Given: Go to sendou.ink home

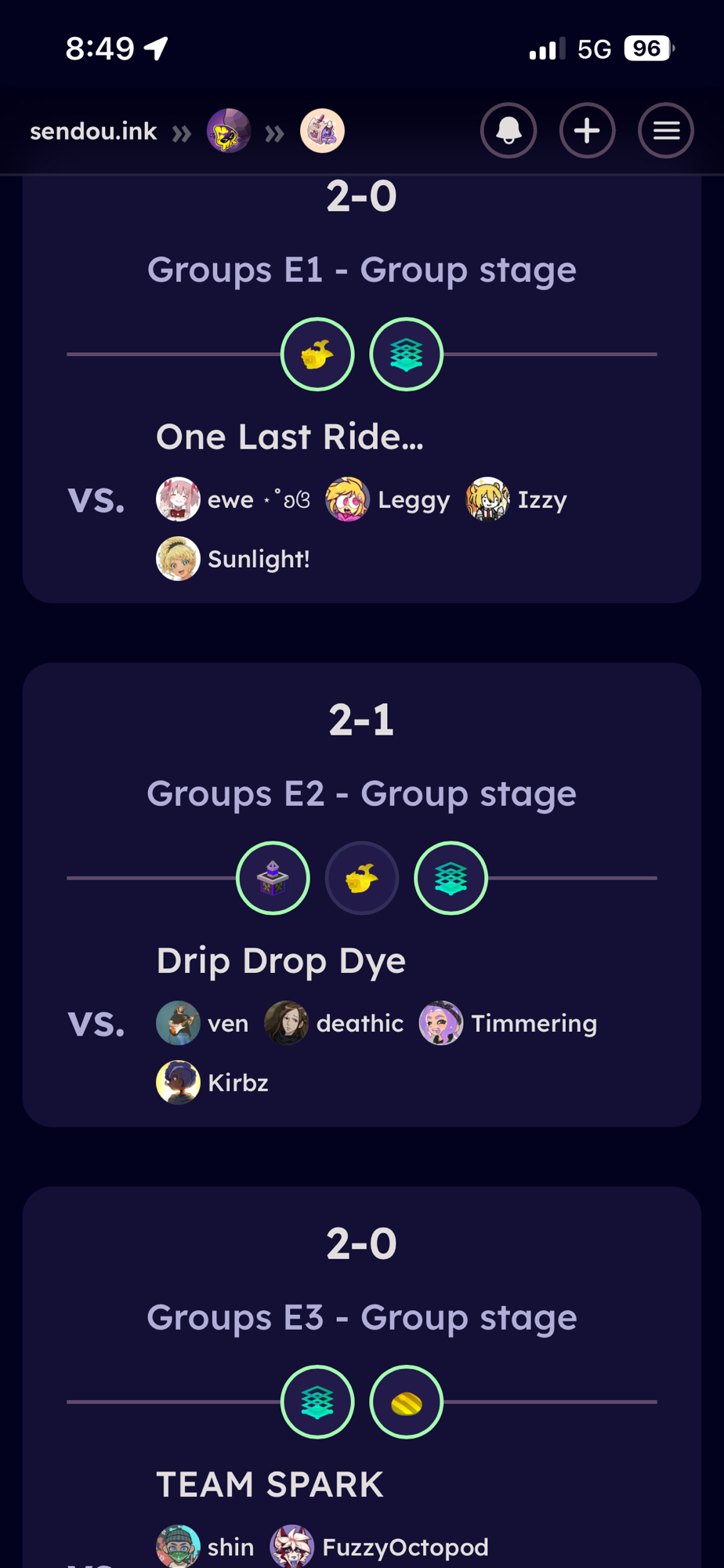Looking at the screenshot, I should click(93, 131).
